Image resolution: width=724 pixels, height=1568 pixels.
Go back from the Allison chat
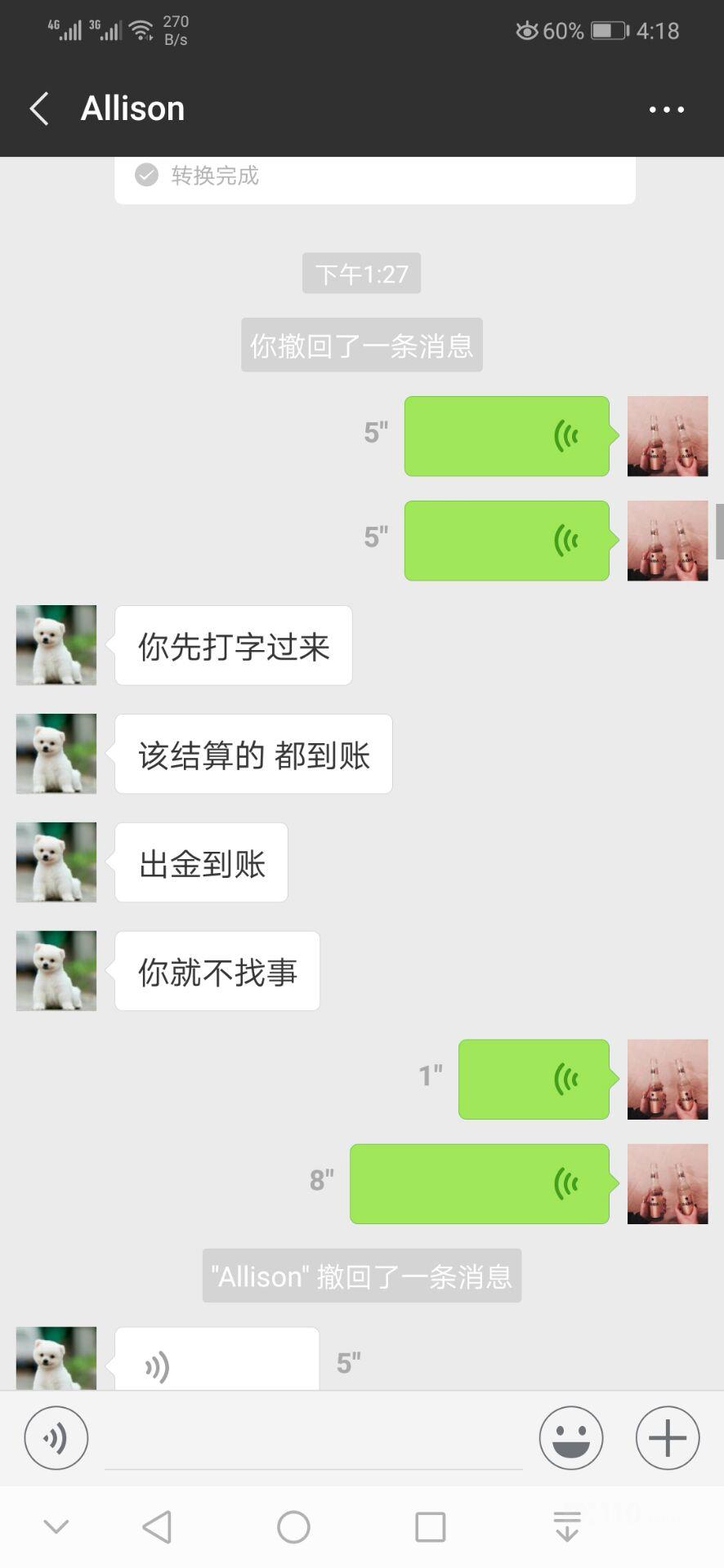coord(38,109)
